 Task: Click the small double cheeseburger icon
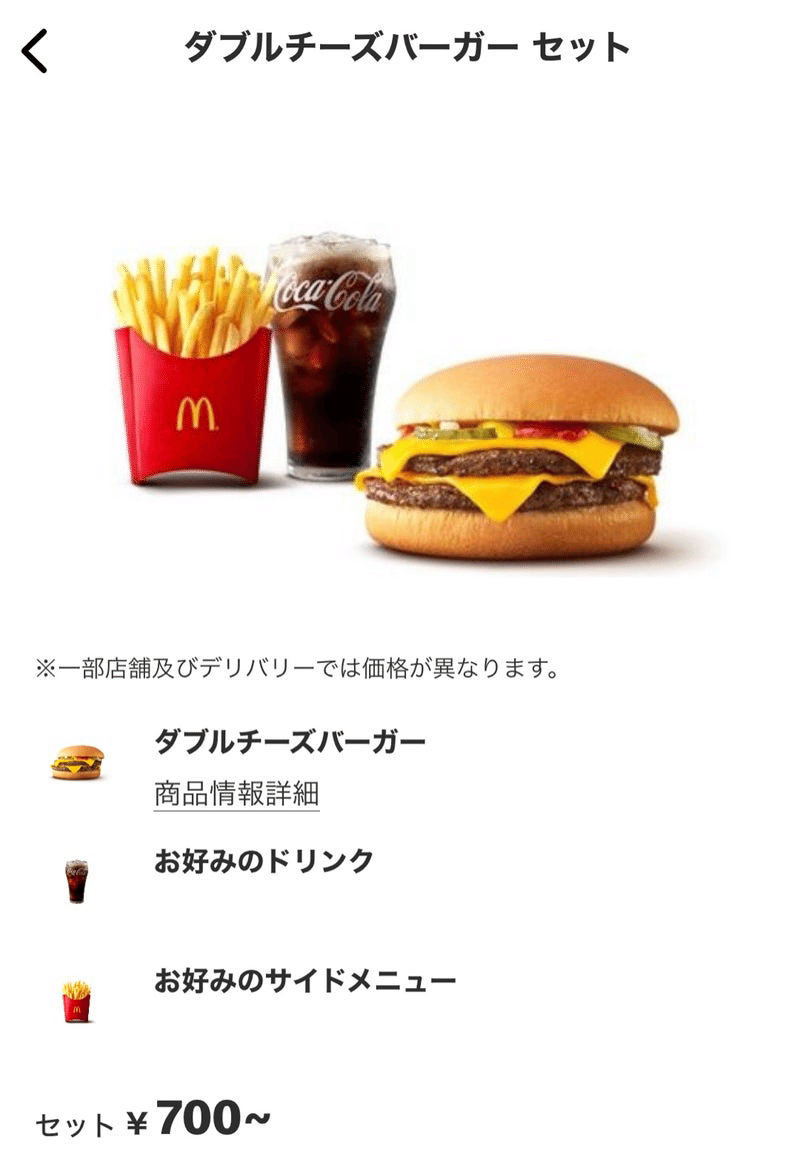pos(78,760)
